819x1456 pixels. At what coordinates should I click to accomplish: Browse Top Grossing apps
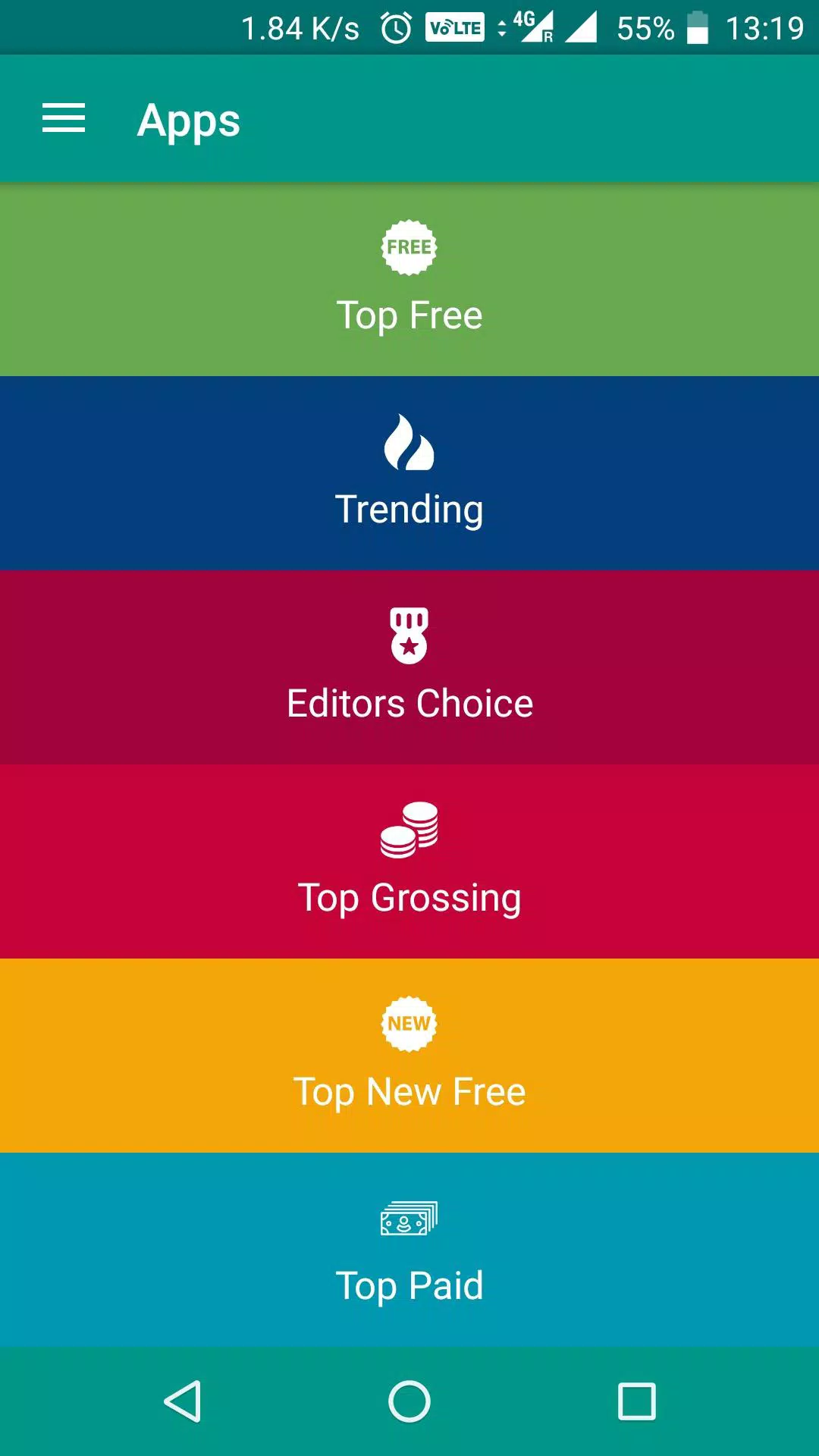(409, 861)
